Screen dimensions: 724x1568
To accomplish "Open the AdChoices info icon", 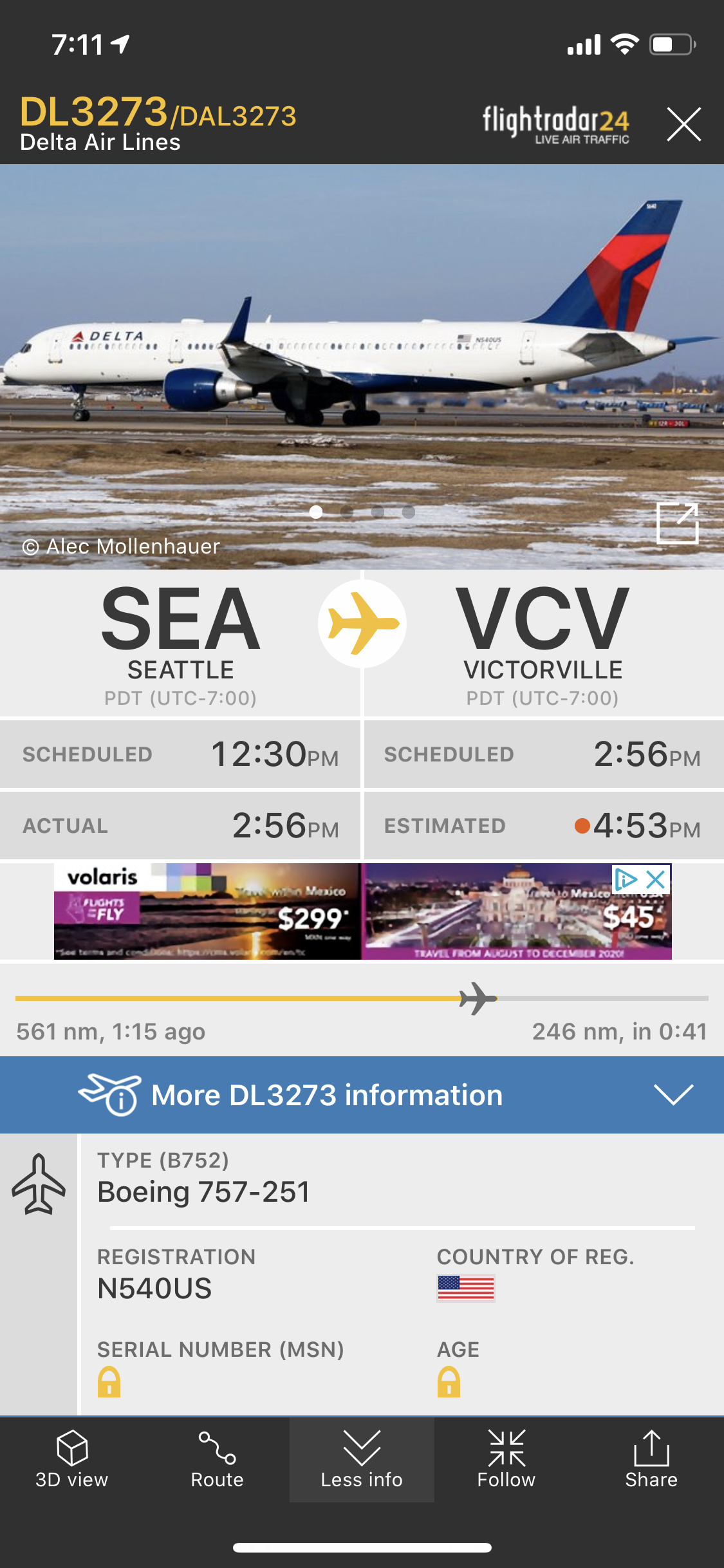I will (626, 879).
